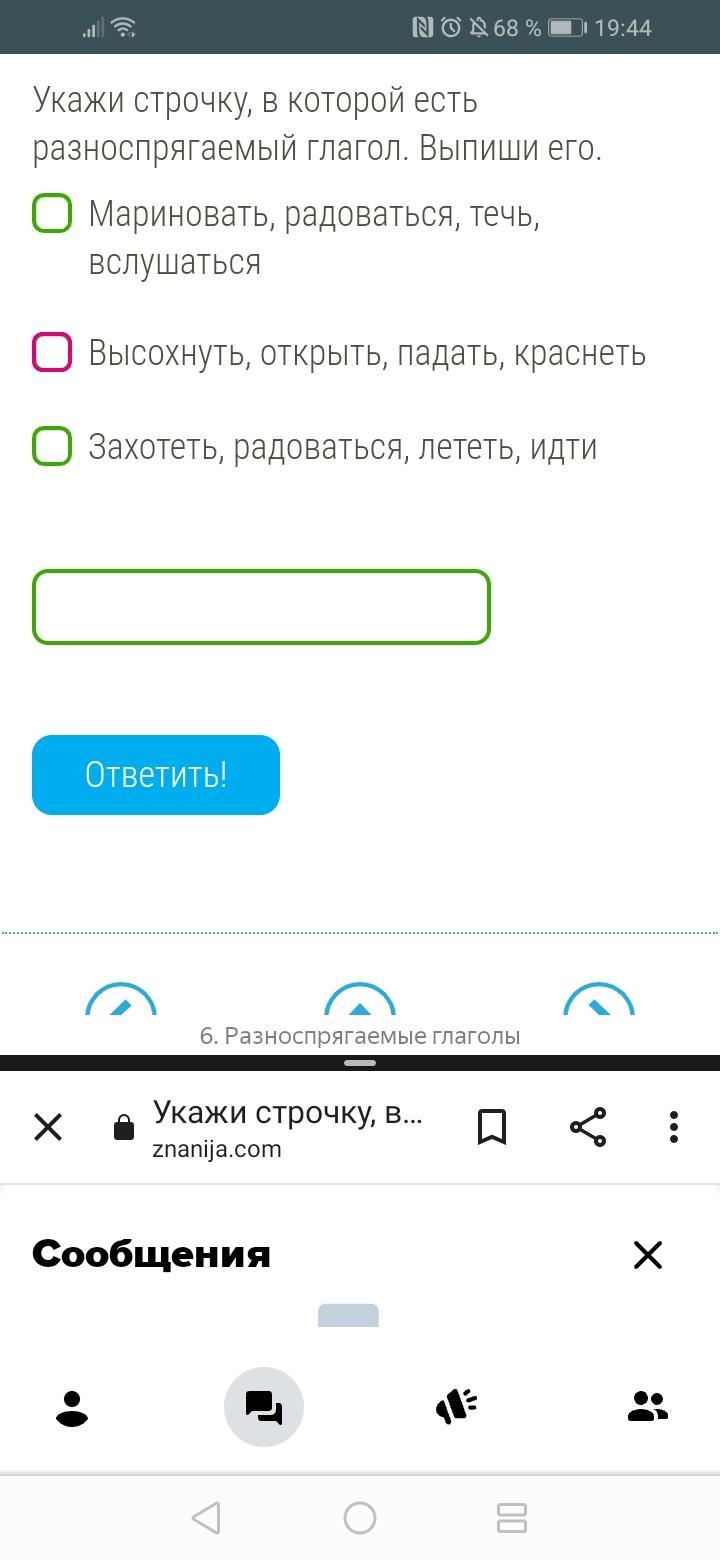Focus the empty answer text field
Image resolution: width=720 pixels, height=1560 pixels.
261,607
